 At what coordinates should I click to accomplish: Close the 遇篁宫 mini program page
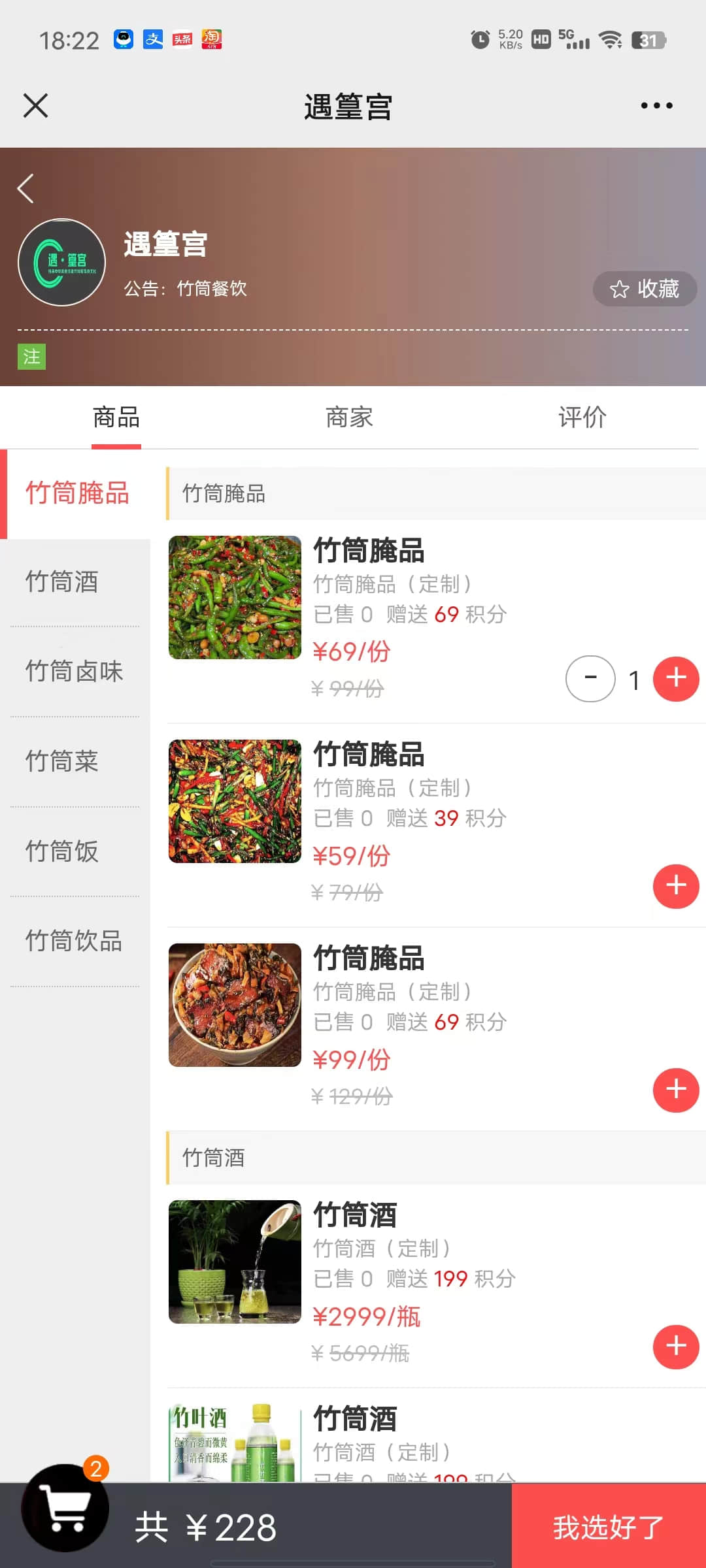(36, 105)
